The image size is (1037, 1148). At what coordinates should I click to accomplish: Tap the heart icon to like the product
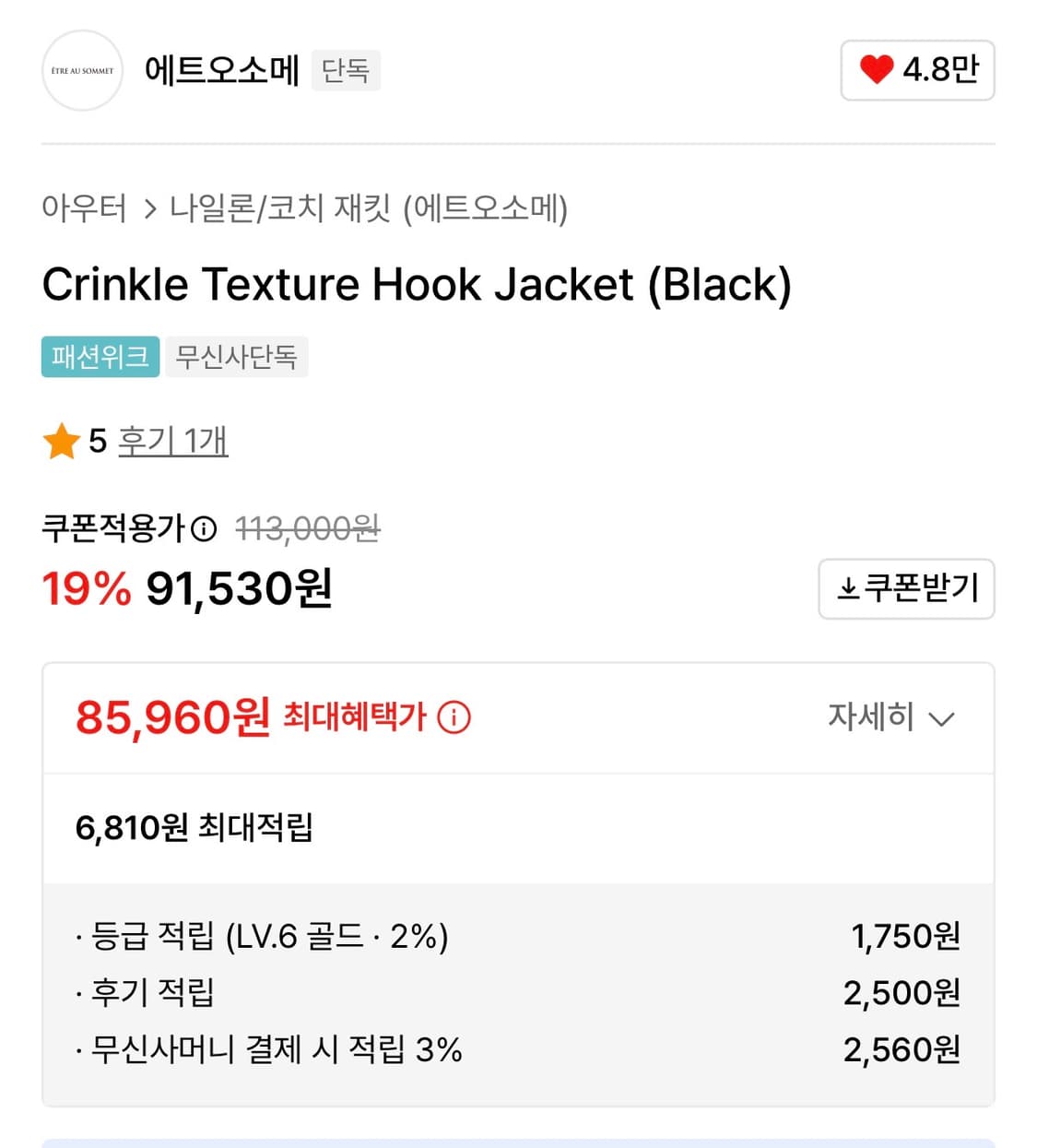click(878, 69)
